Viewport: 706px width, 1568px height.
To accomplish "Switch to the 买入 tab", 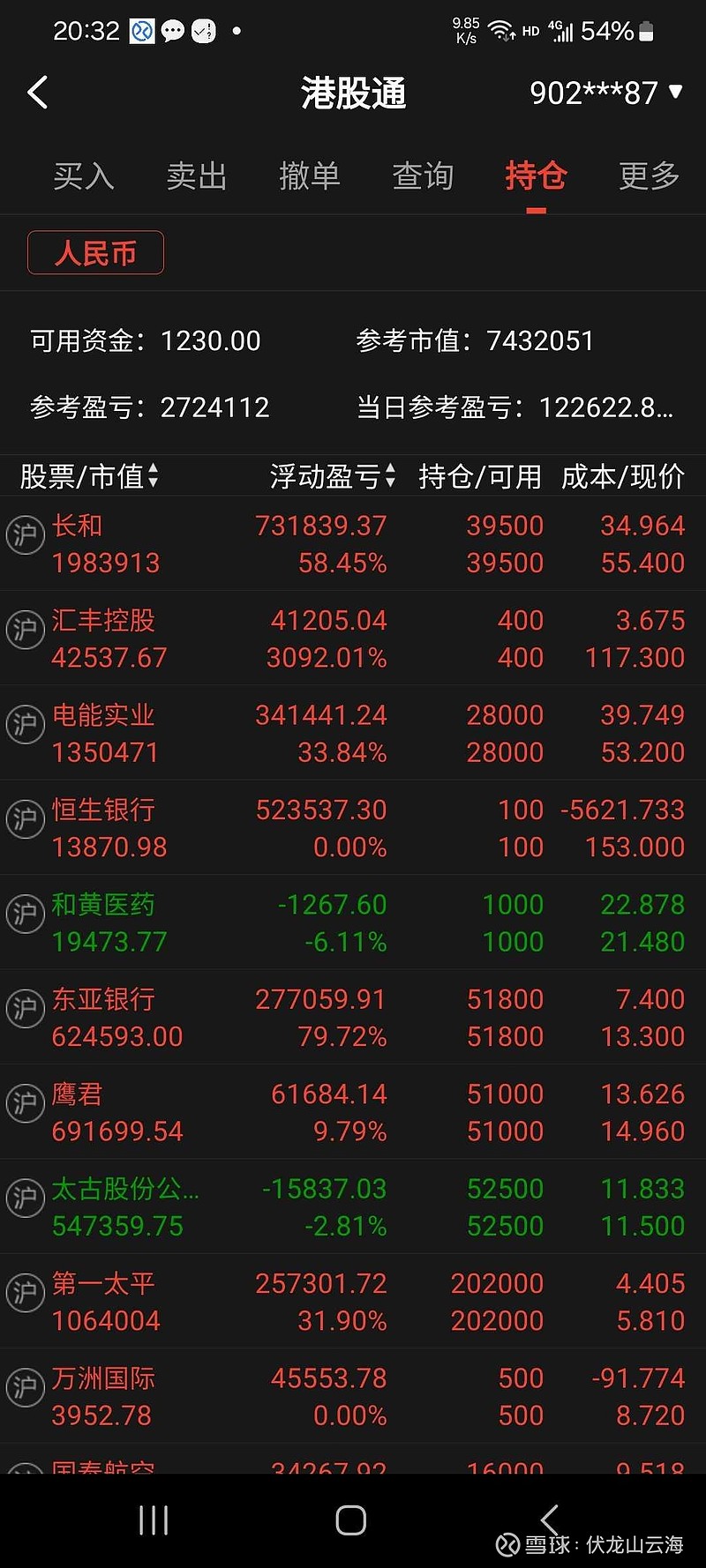I will pos(83,176).
